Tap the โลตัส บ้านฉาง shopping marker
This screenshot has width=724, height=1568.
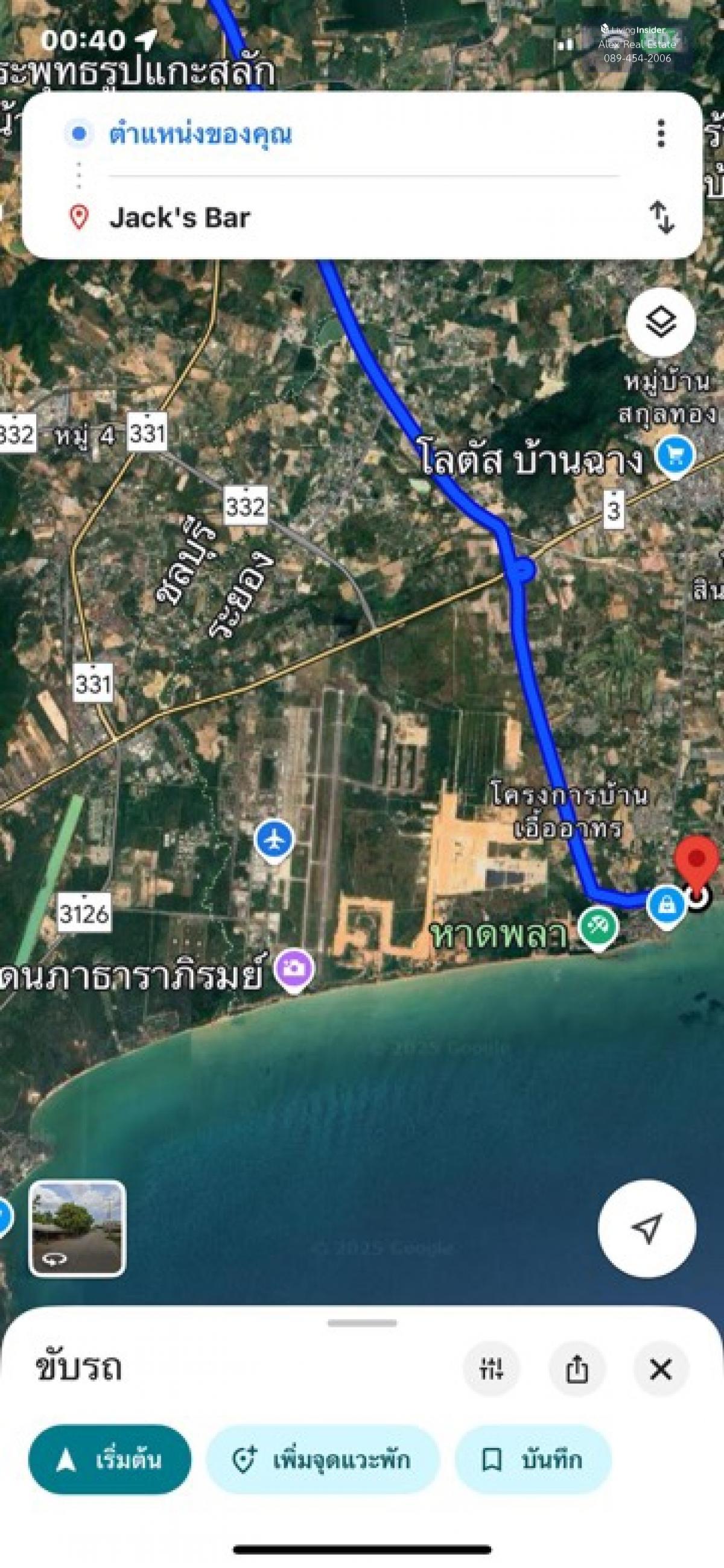[675, 455]
